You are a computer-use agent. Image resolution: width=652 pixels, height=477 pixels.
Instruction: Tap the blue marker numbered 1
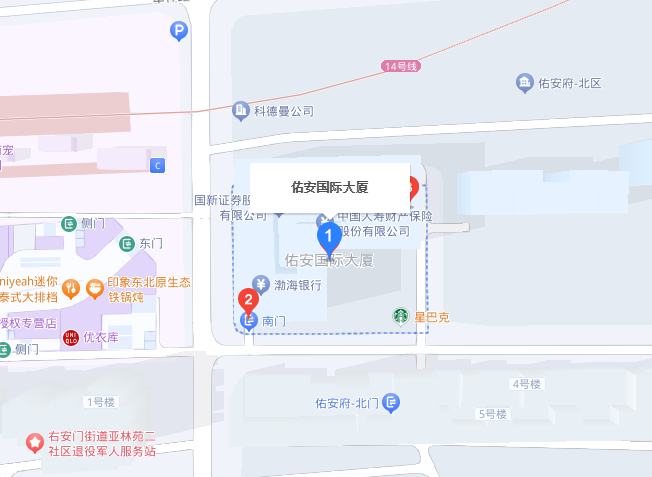point(329,237)
